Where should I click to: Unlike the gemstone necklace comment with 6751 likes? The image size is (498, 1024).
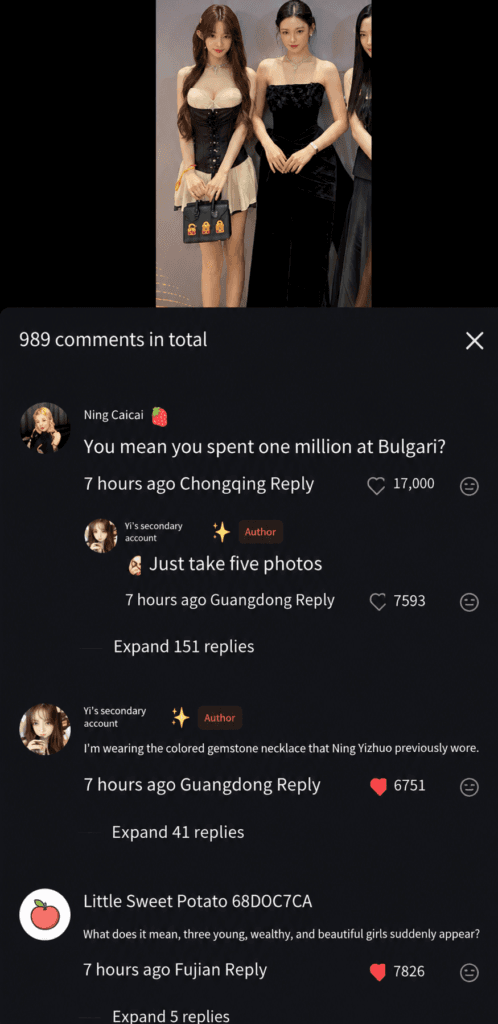(x=379, y=787)
